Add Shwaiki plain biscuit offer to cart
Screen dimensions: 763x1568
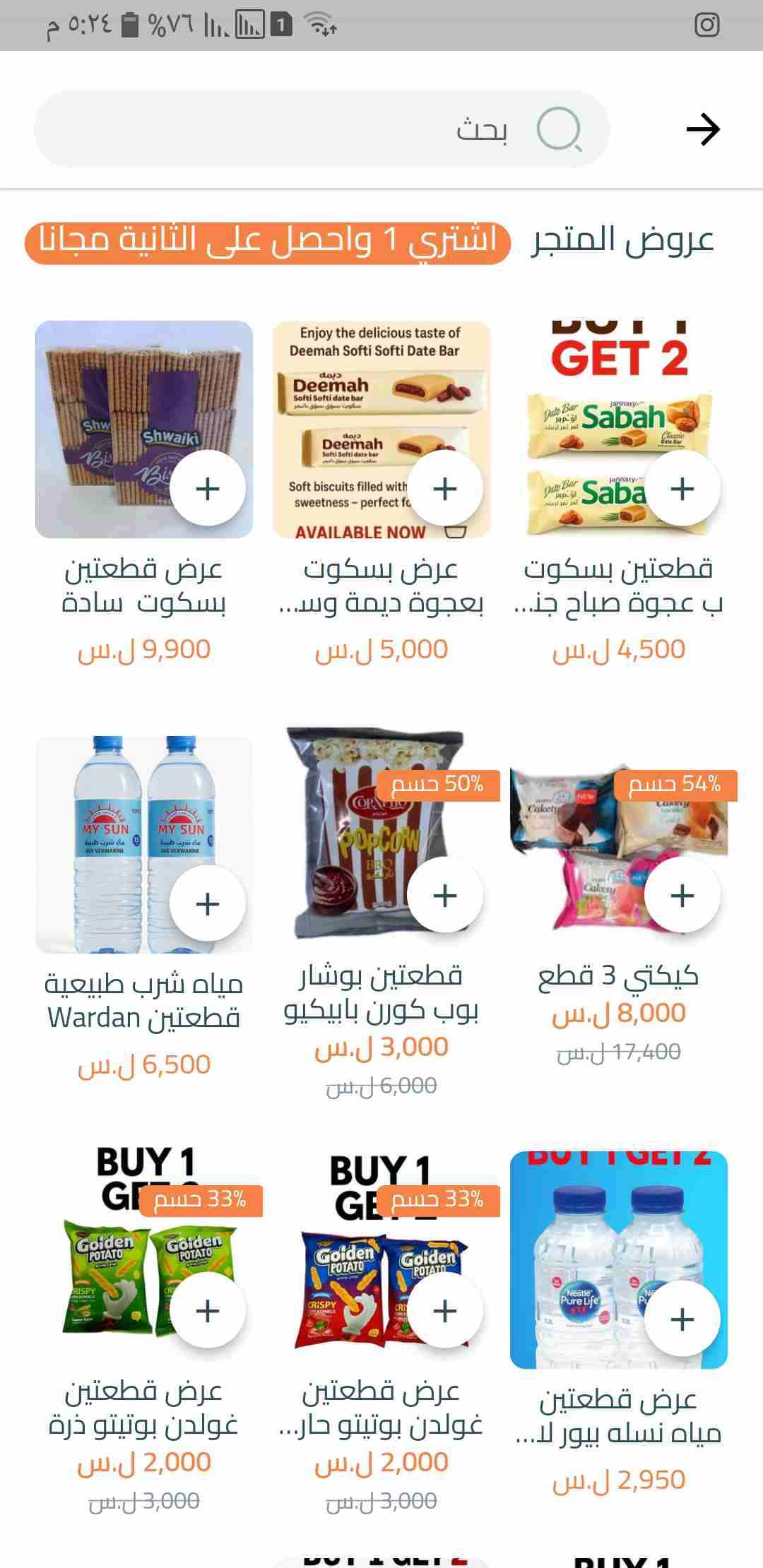pos(207,489)
